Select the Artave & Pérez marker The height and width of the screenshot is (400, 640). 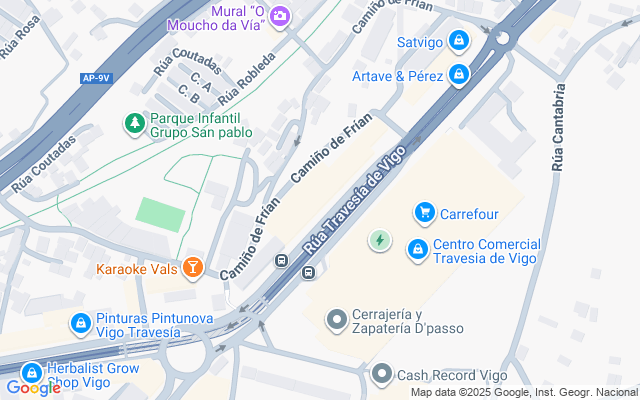pyautogui.click(x=458, y=75)
